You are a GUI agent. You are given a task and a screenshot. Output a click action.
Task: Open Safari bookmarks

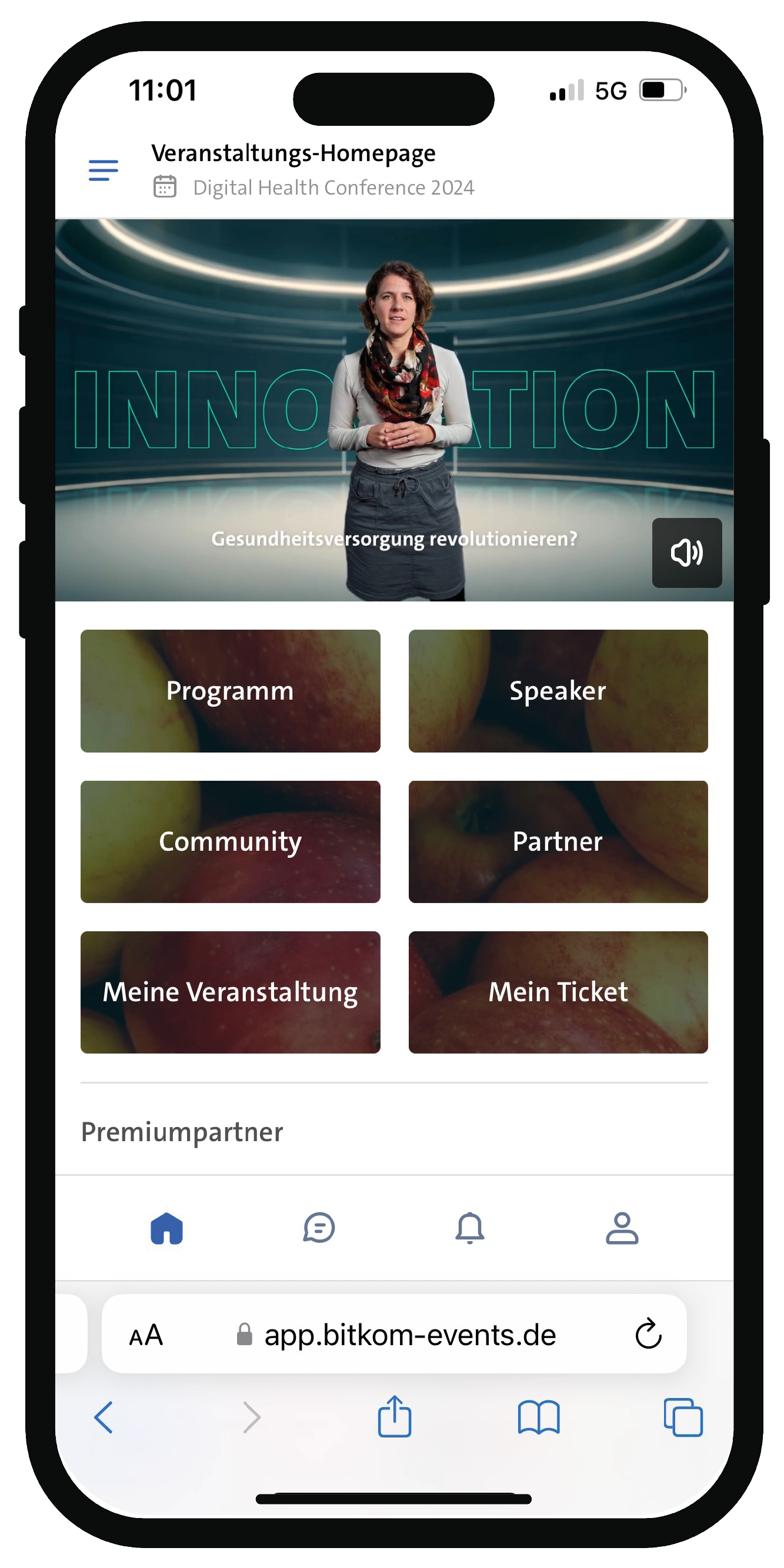[x=539, y=1417]
